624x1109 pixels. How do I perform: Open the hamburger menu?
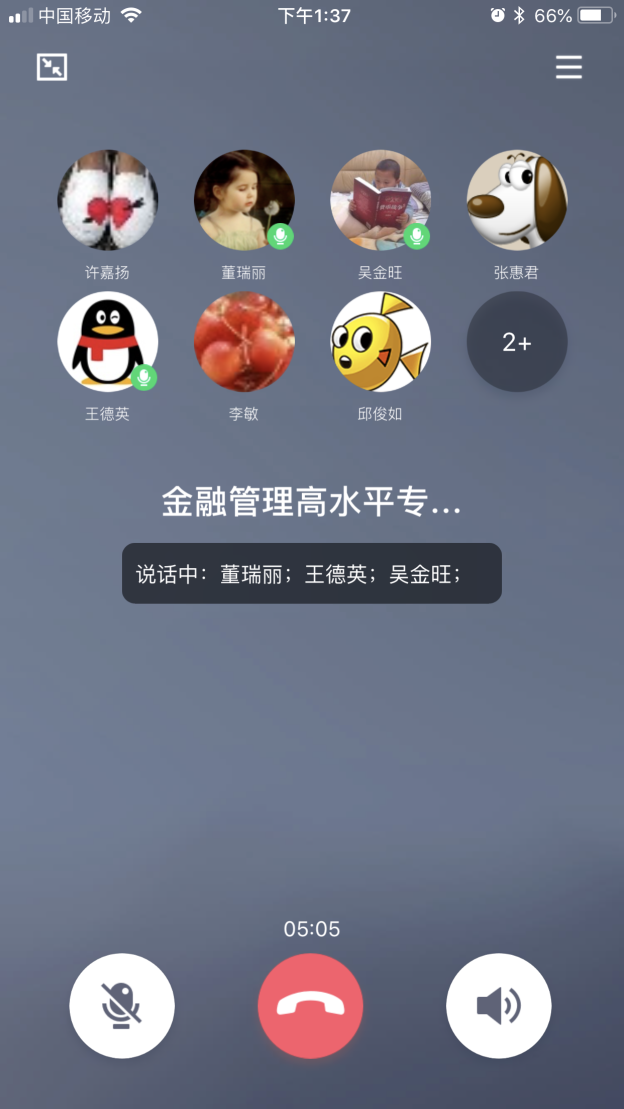pos(569,67)
